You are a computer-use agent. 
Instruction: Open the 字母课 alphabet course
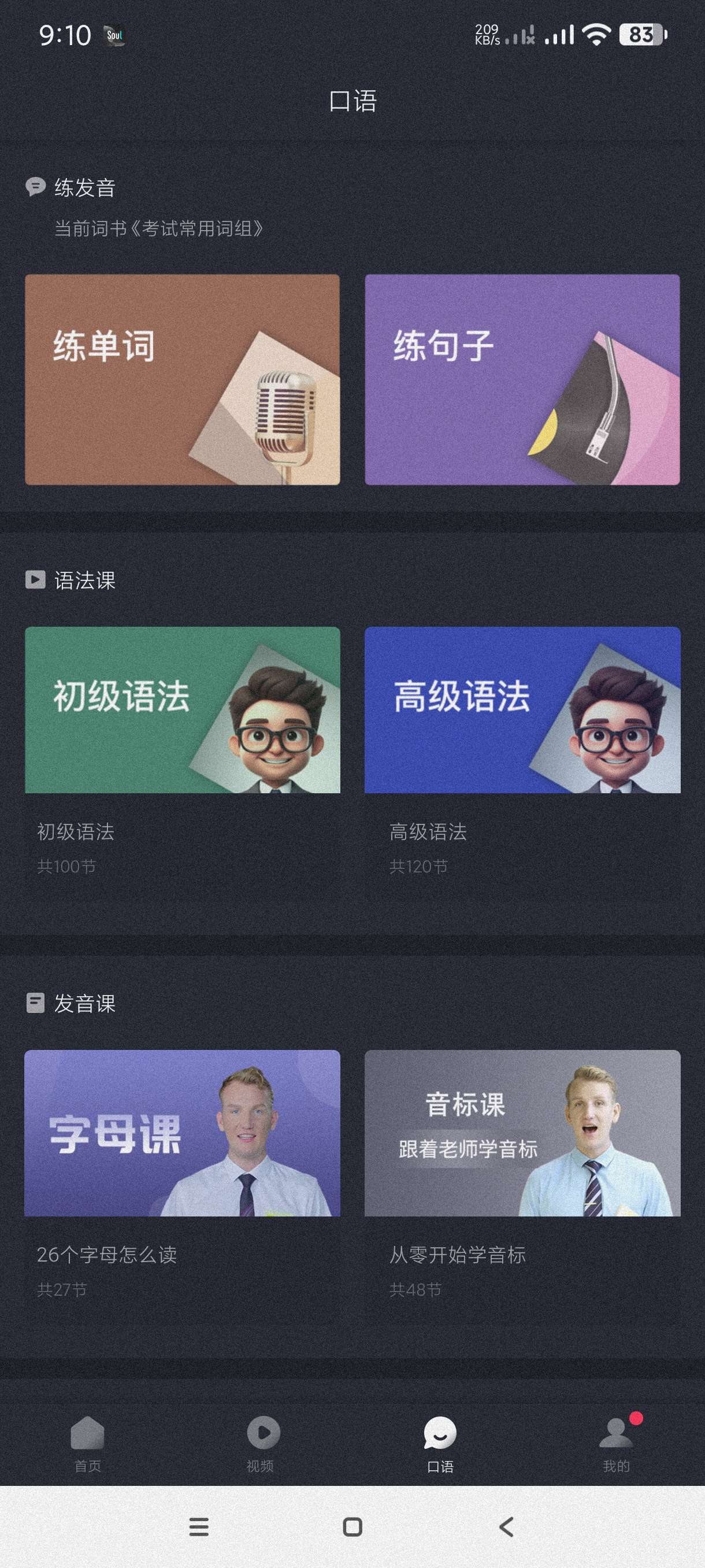182,1133
